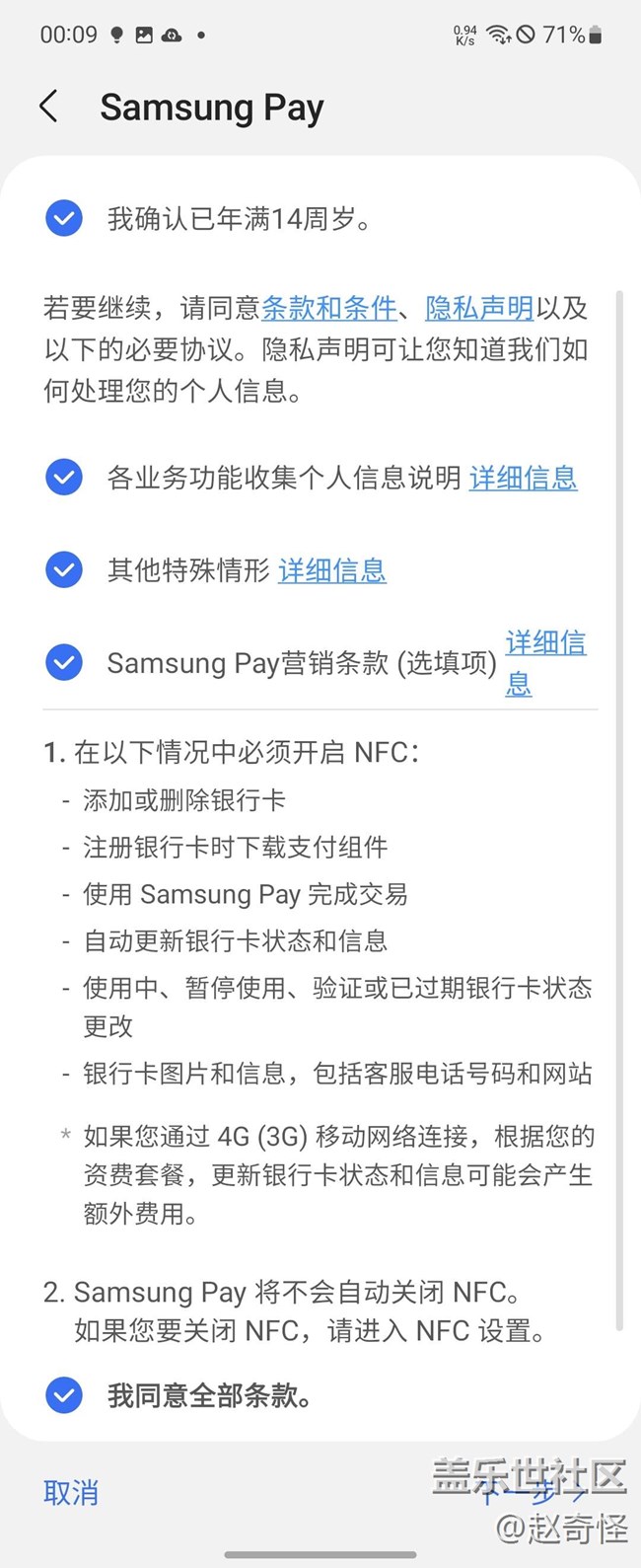The image size is (641, 1568).
Task: Toggle the 其他特殊情形 checkbox
Action: click(x=64, y=570)
